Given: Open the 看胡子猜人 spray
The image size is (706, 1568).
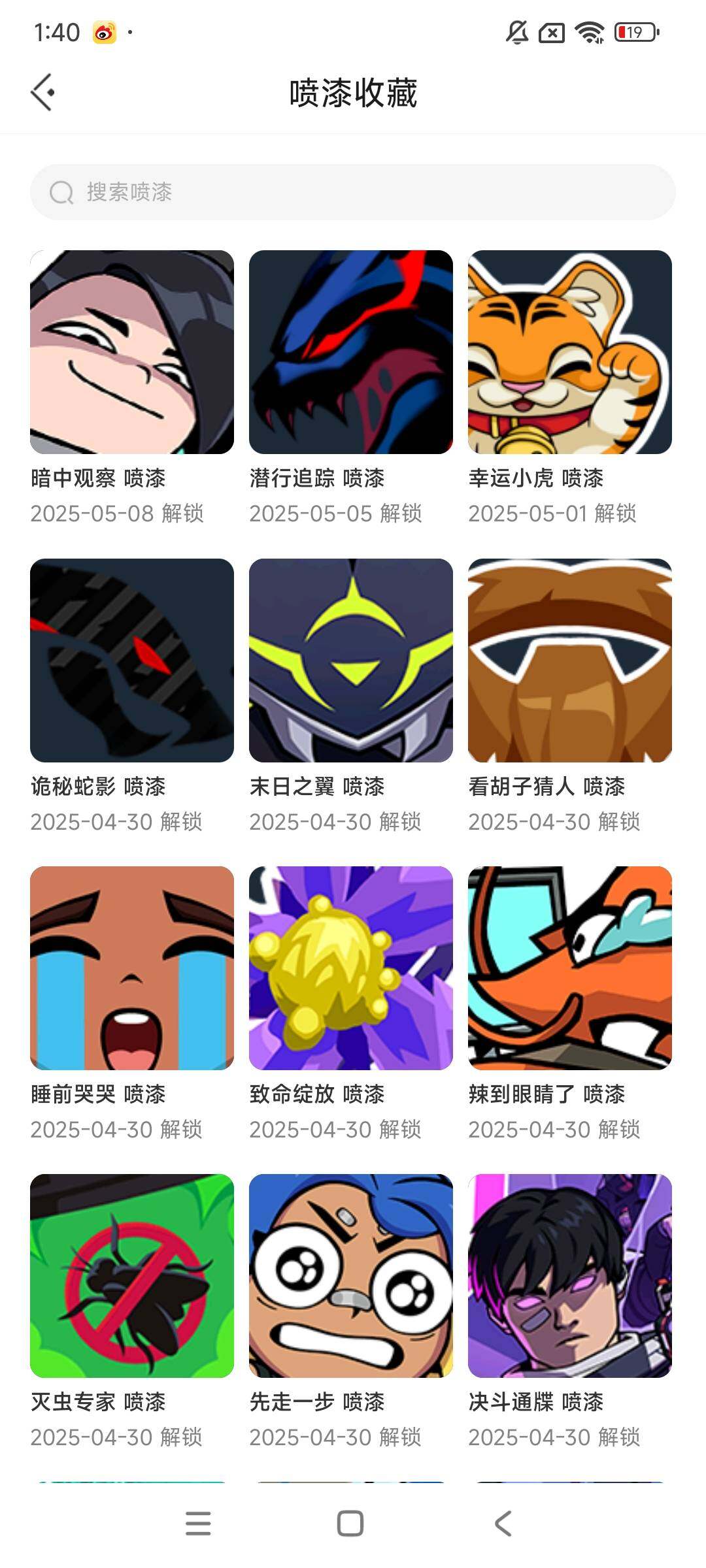Looking at the screenshot, I should click(570, 660).
